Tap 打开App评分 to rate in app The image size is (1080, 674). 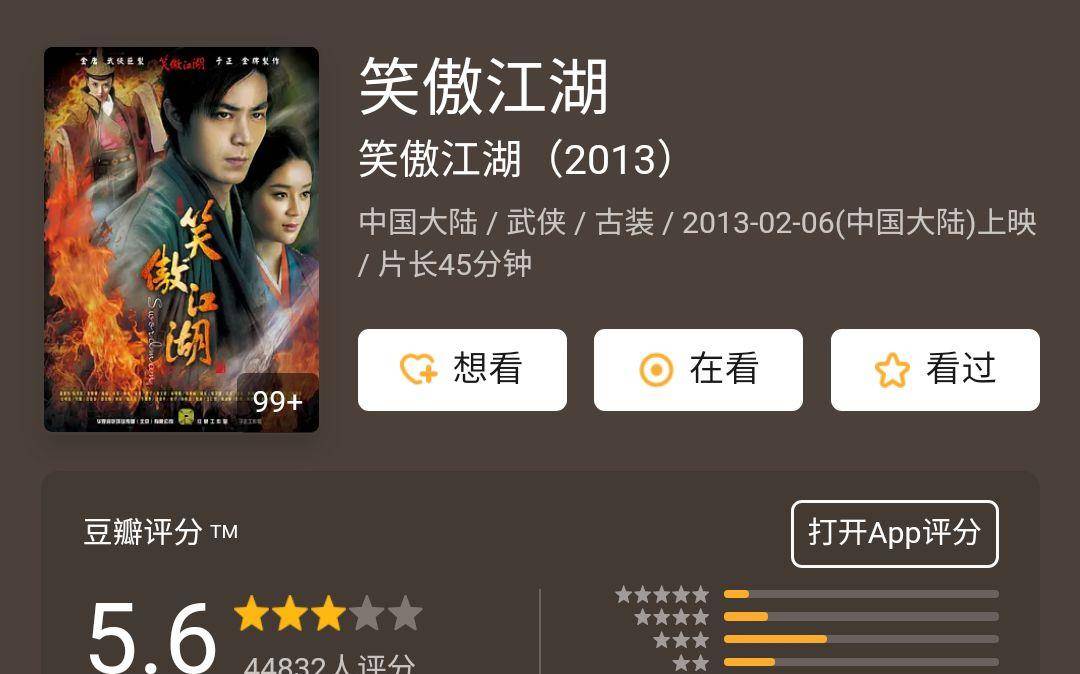click(x=894, y=534)
